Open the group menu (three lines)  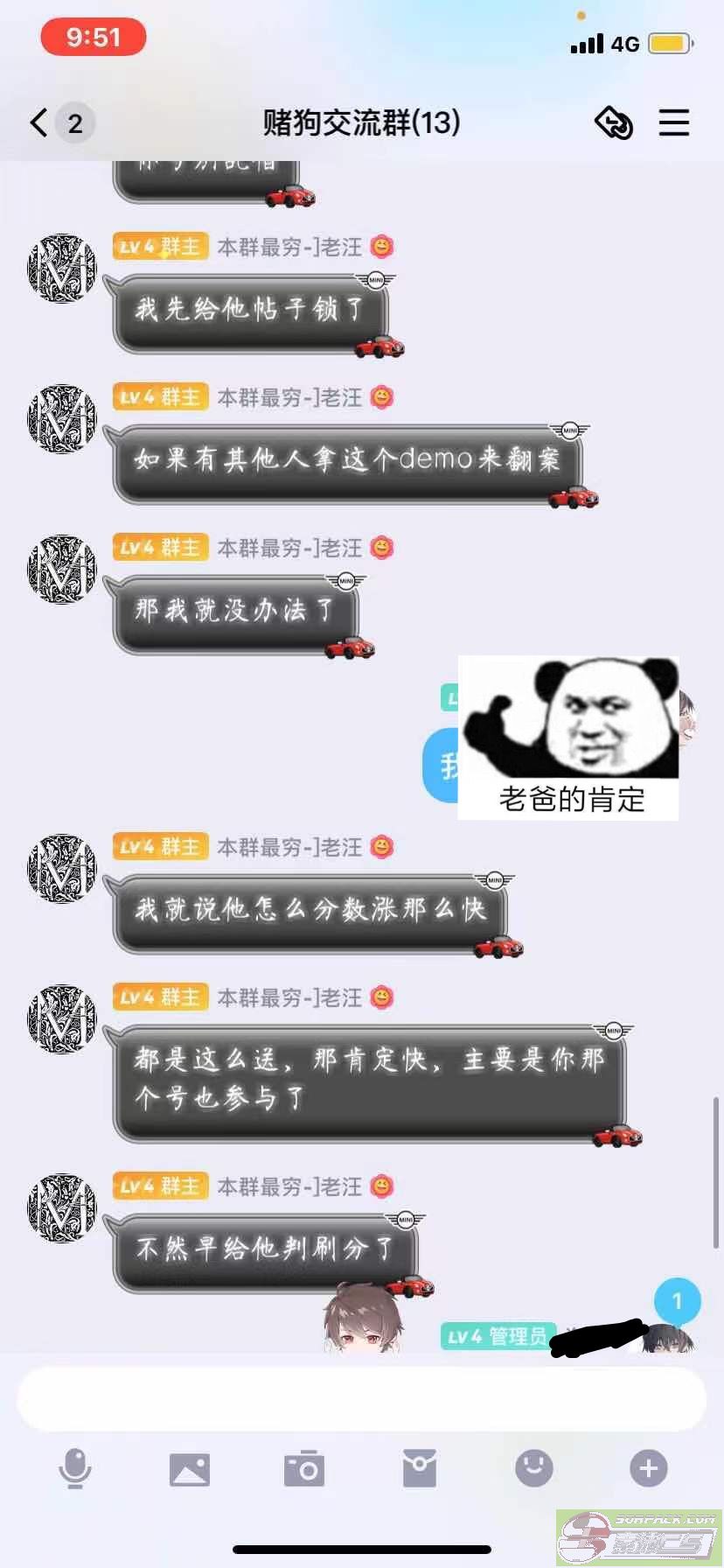click(x=673, y=122)
